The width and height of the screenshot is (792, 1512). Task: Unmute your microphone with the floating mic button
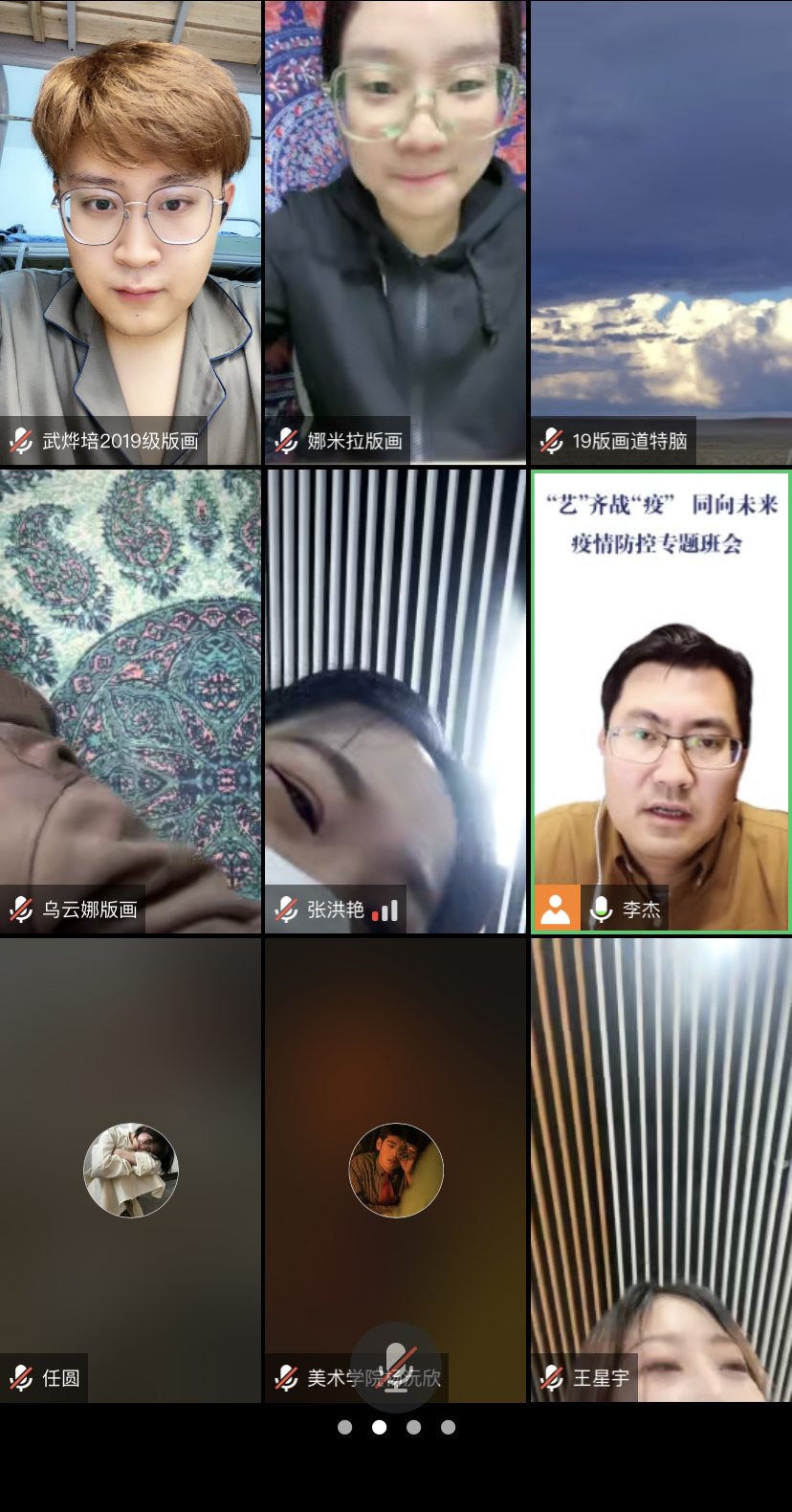pyautogui.click(x=396, y=1367)
